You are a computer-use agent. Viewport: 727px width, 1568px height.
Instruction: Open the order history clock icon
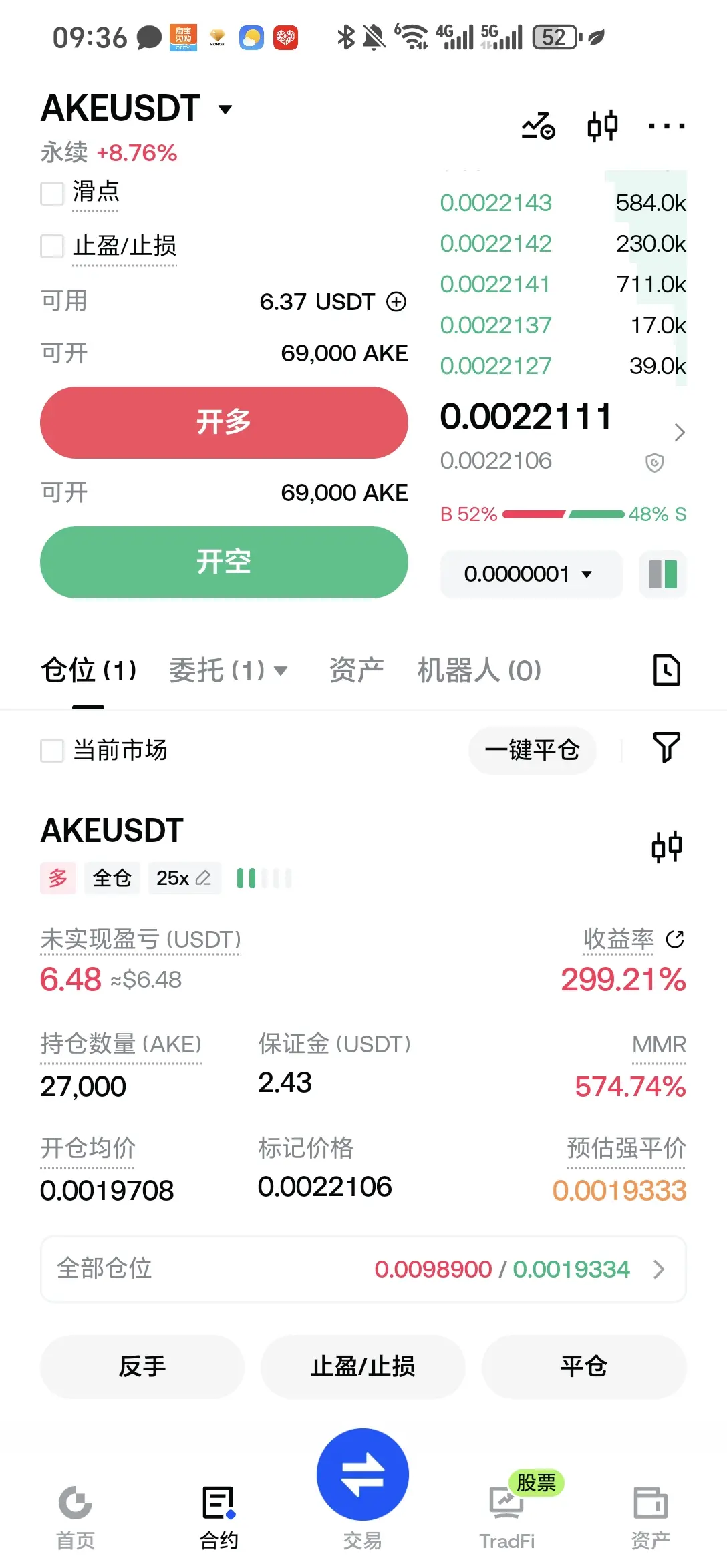coord(666,670)
